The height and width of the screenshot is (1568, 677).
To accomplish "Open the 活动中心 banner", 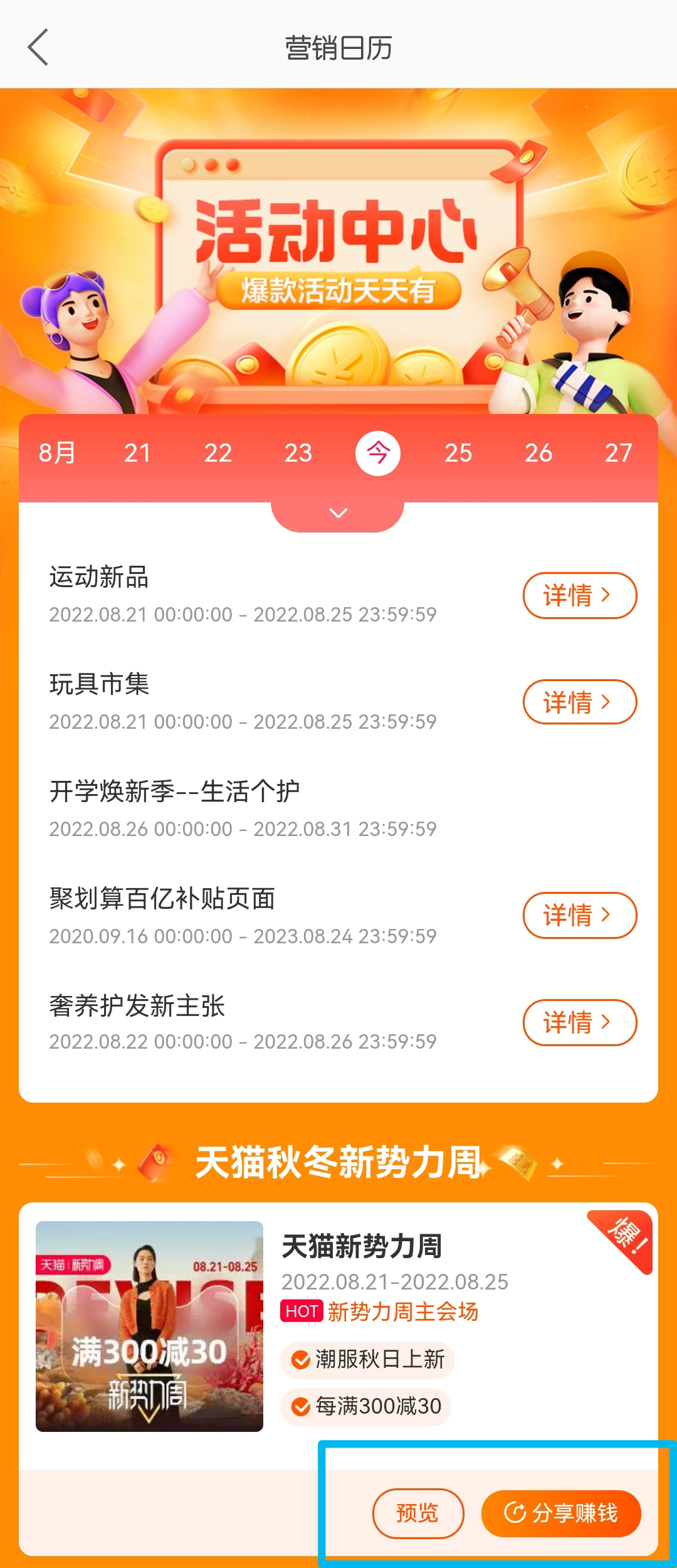I will pos(338,251).
